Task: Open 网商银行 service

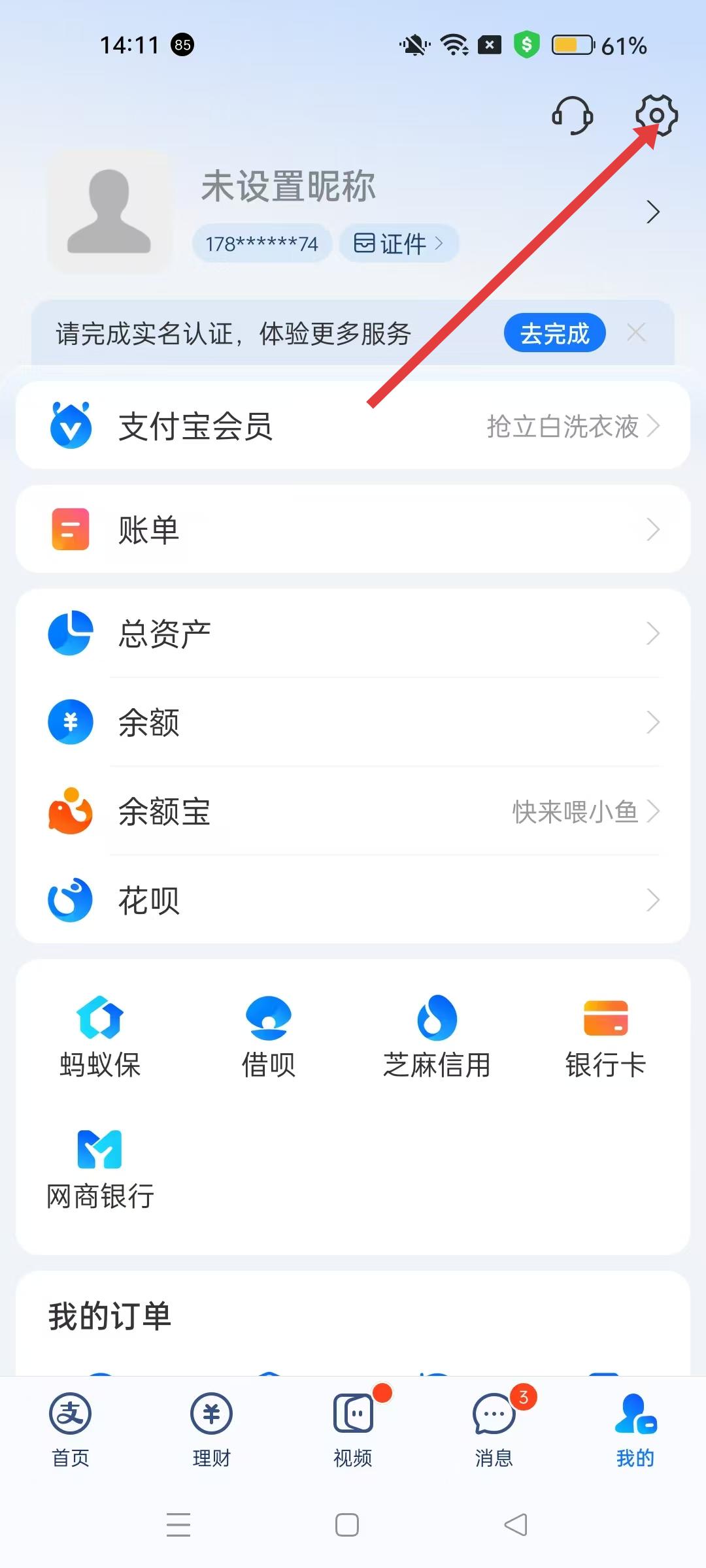Action: pyautogui.click(x=100, y=1168)
